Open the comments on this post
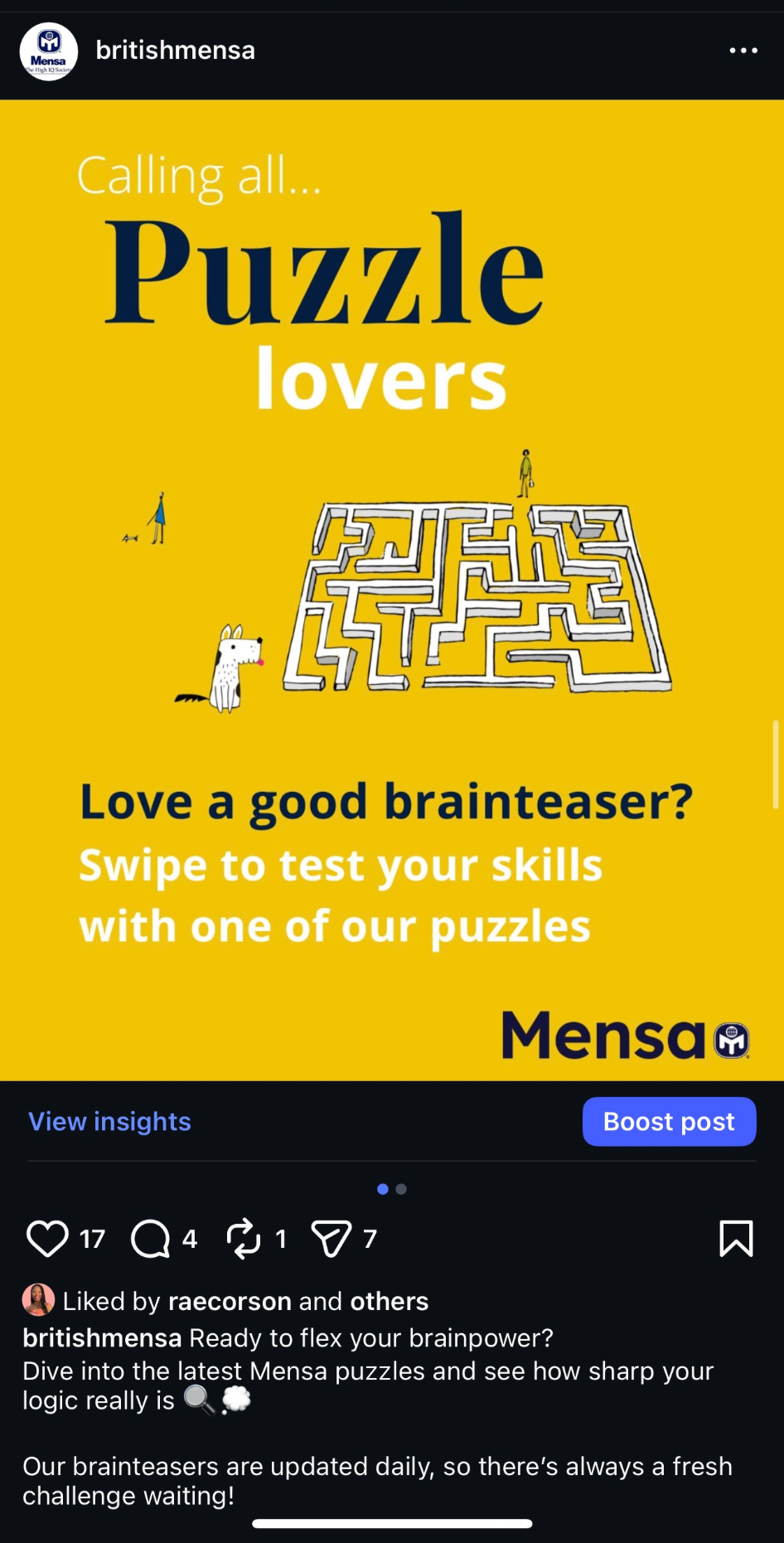The height and width of the screenshot is (1543, 784). pyautogui.click(x=151, y=1239)
